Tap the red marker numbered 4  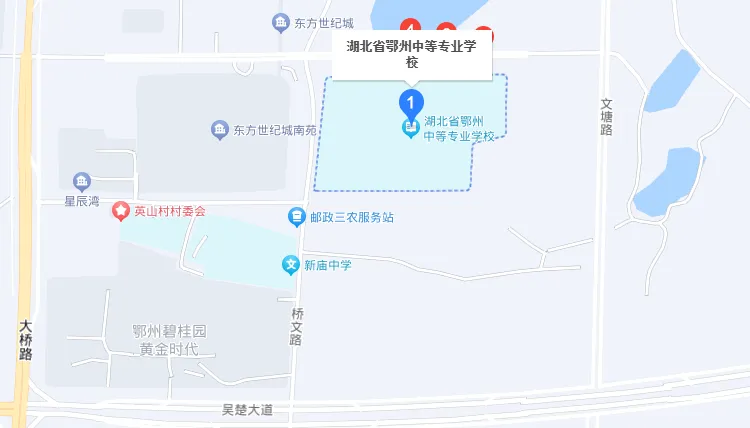tap(409, 26)
